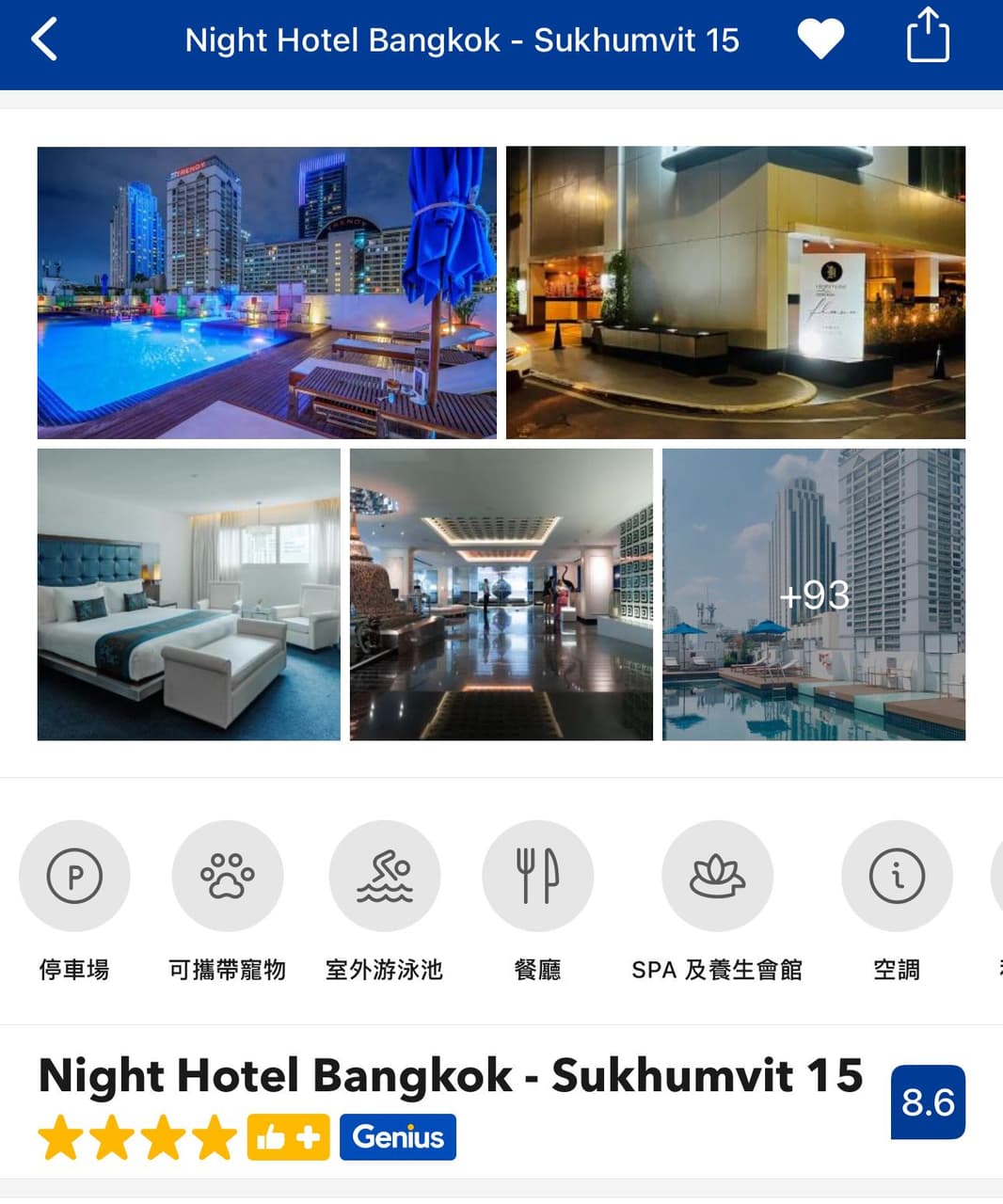Tap the 餐廳 restaurant facility icon
Screen dimensions: 1003x1204
537,876
